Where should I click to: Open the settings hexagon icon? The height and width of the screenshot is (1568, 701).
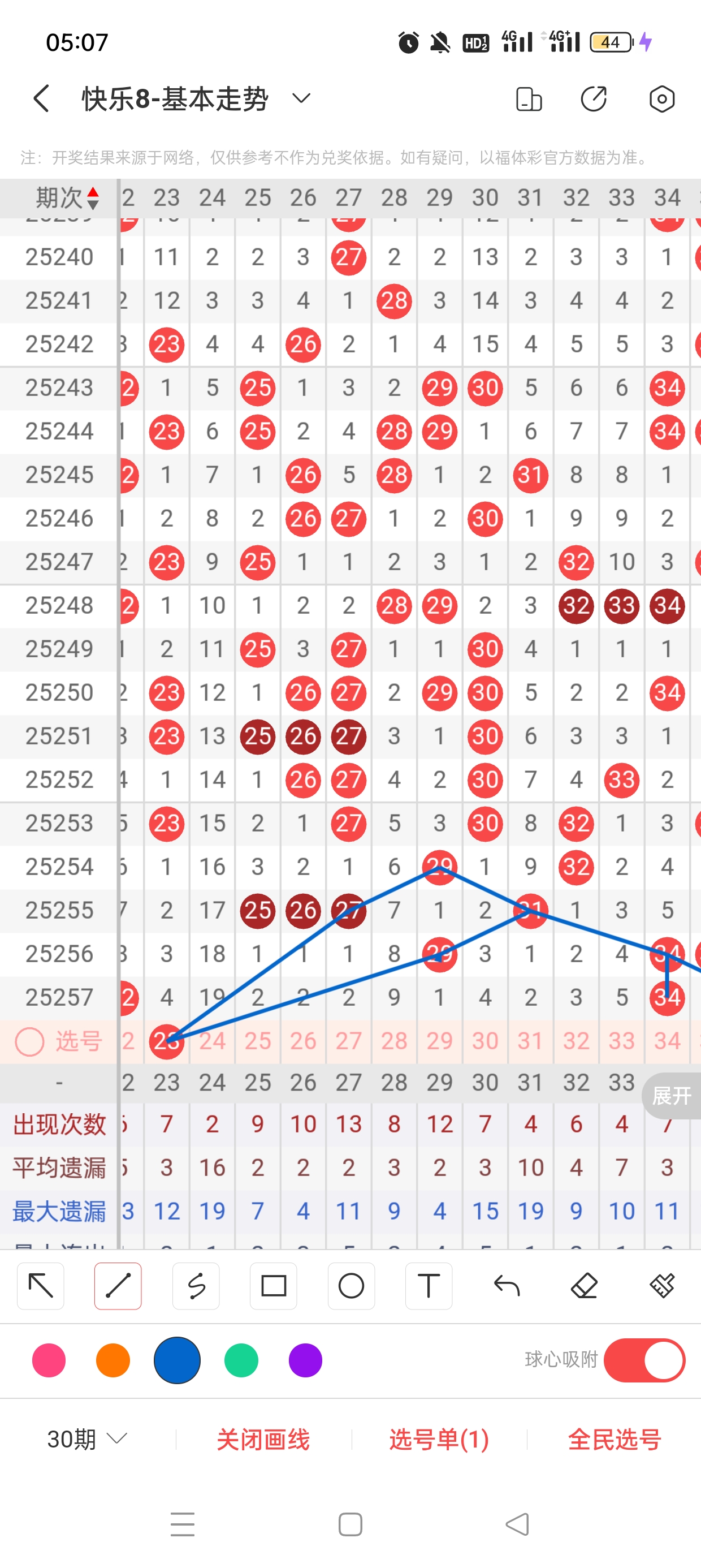pyautogui.click(x=661, y=98)
